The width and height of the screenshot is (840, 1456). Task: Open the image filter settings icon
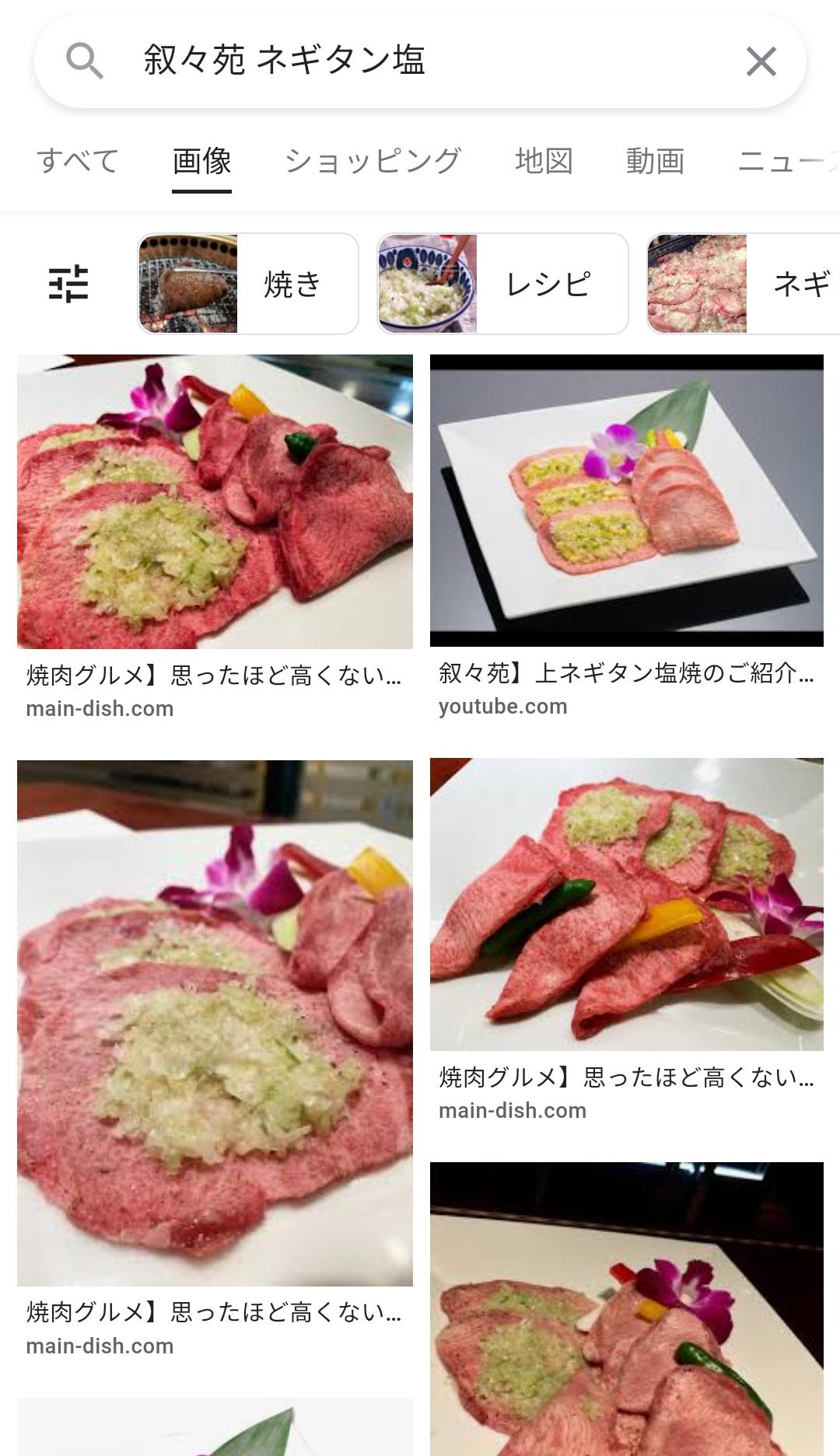(68, 284)
